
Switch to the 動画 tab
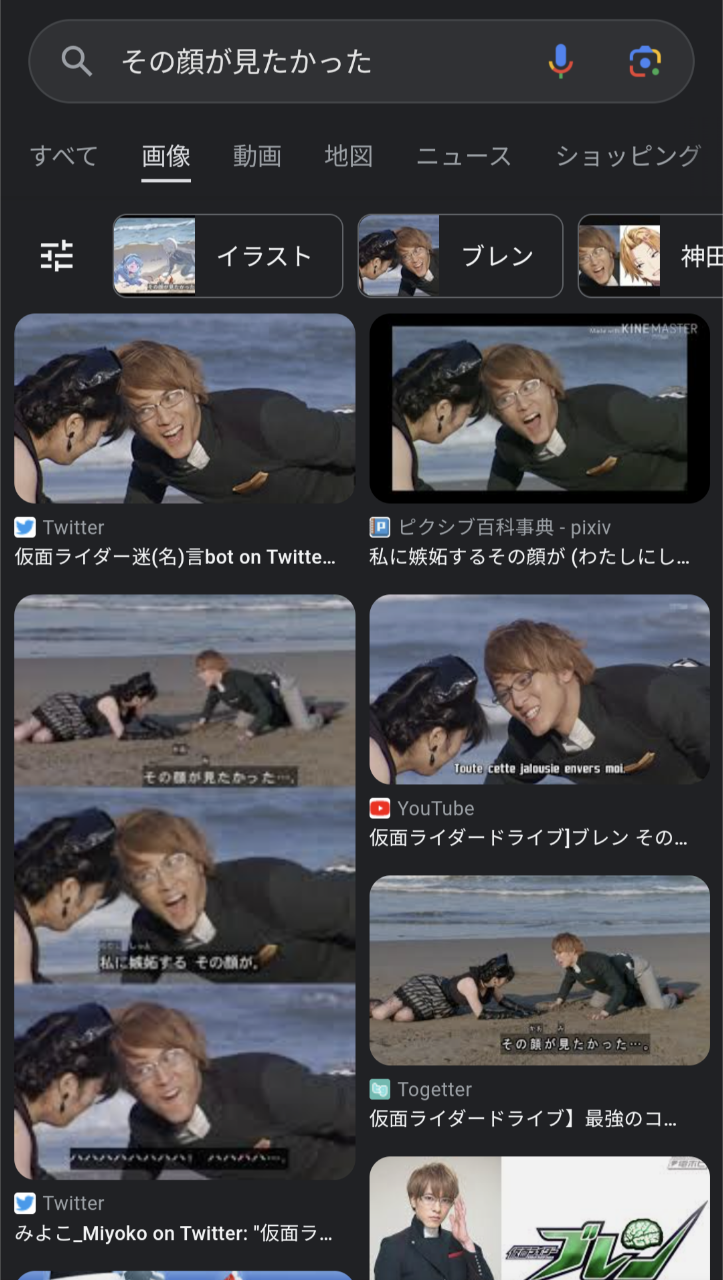pos(257,156)
